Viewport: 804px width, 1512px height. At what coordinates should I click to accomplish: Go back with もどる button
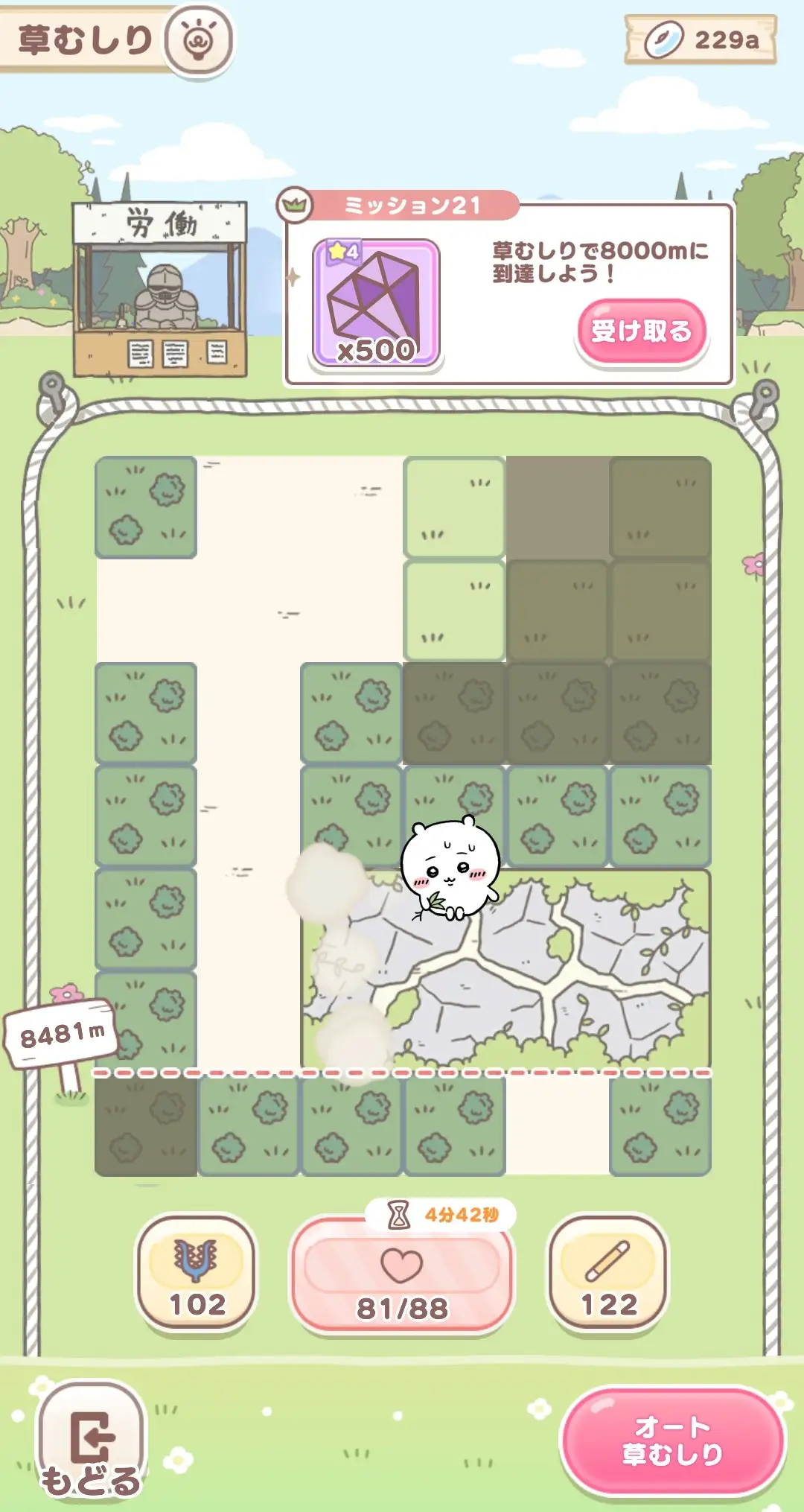click(92, 1442)
